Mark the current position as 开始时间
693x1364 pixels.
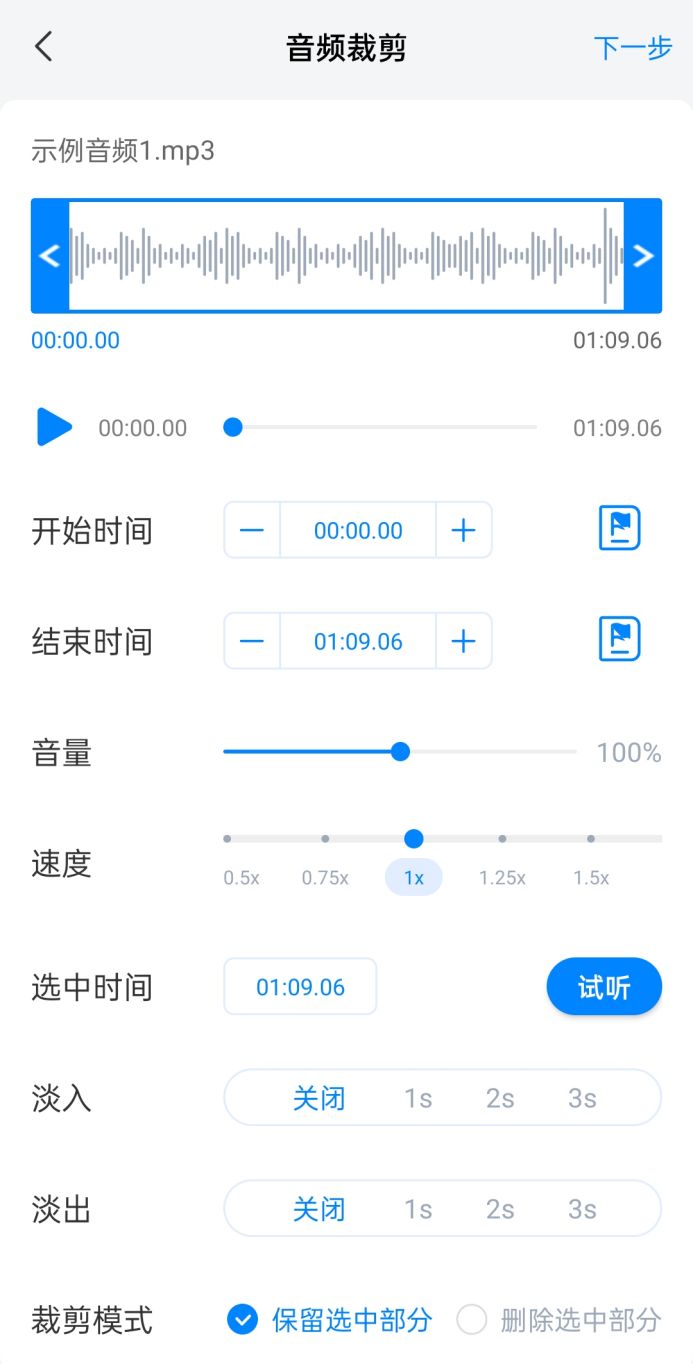[619, 529]
